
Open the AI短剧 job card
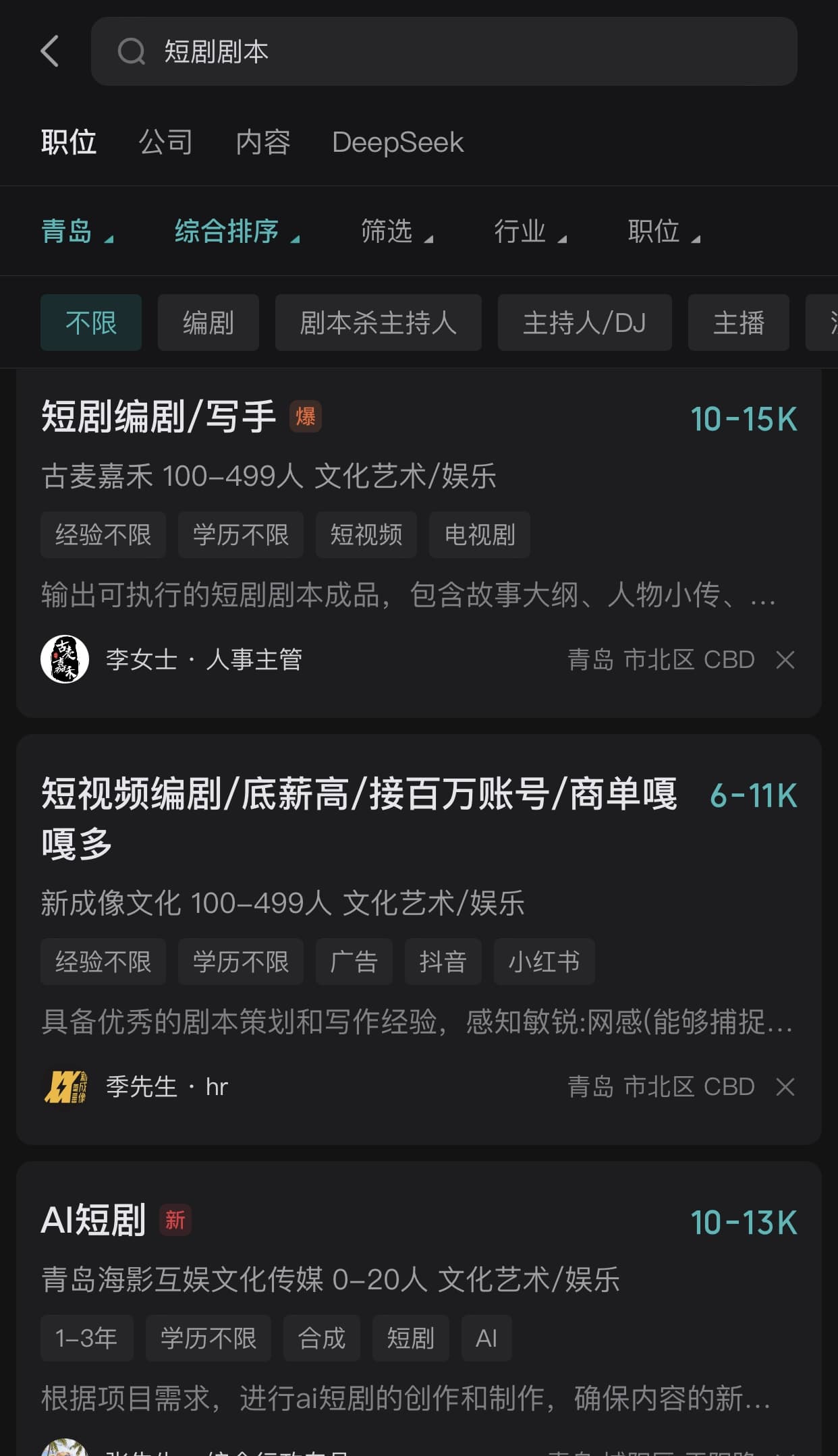tap(93, 1221)
